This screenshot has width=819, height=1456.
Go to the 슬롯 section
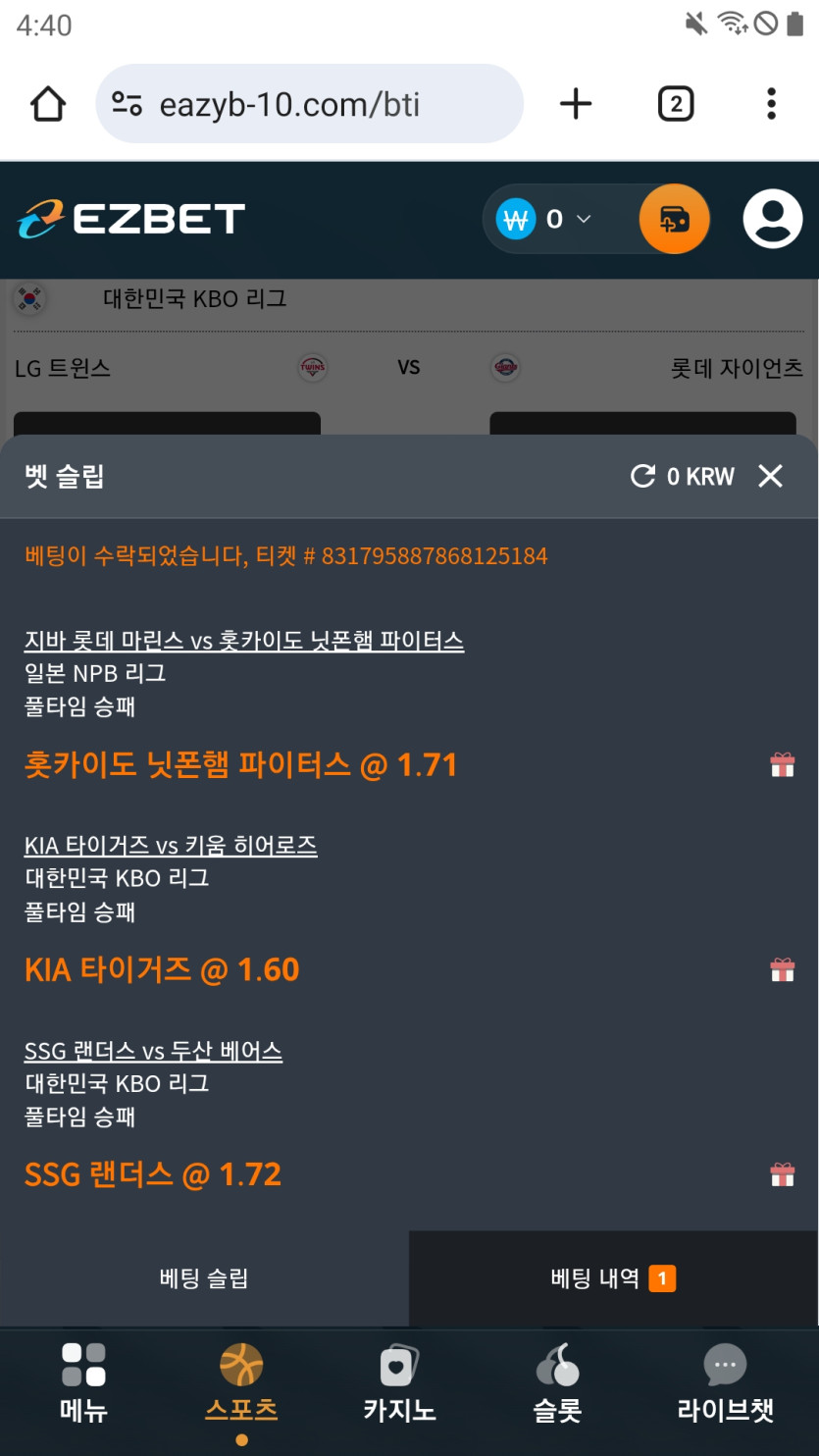click(x=557, y=1383)
